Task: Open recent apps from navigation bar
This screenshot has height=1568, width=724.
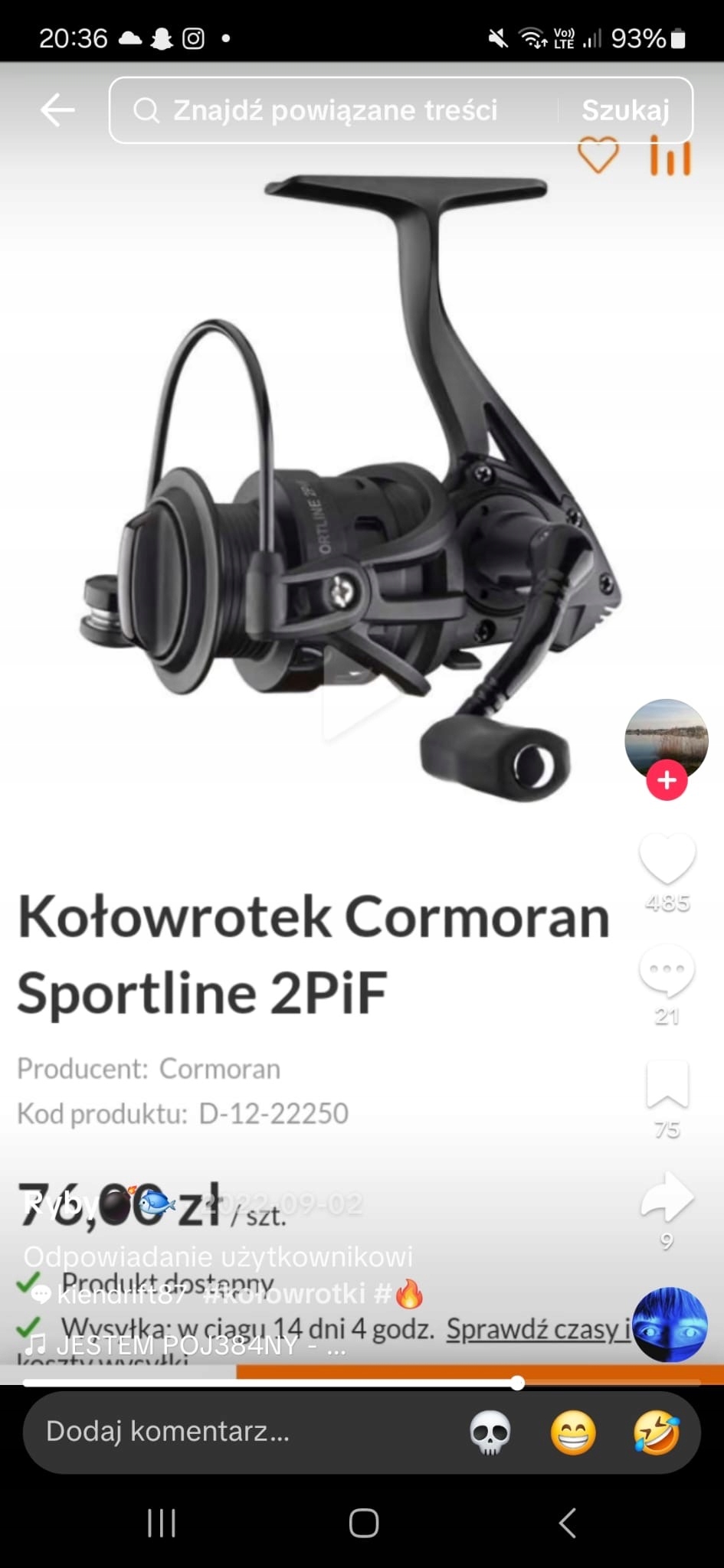Action: [x=162, y=1523]
